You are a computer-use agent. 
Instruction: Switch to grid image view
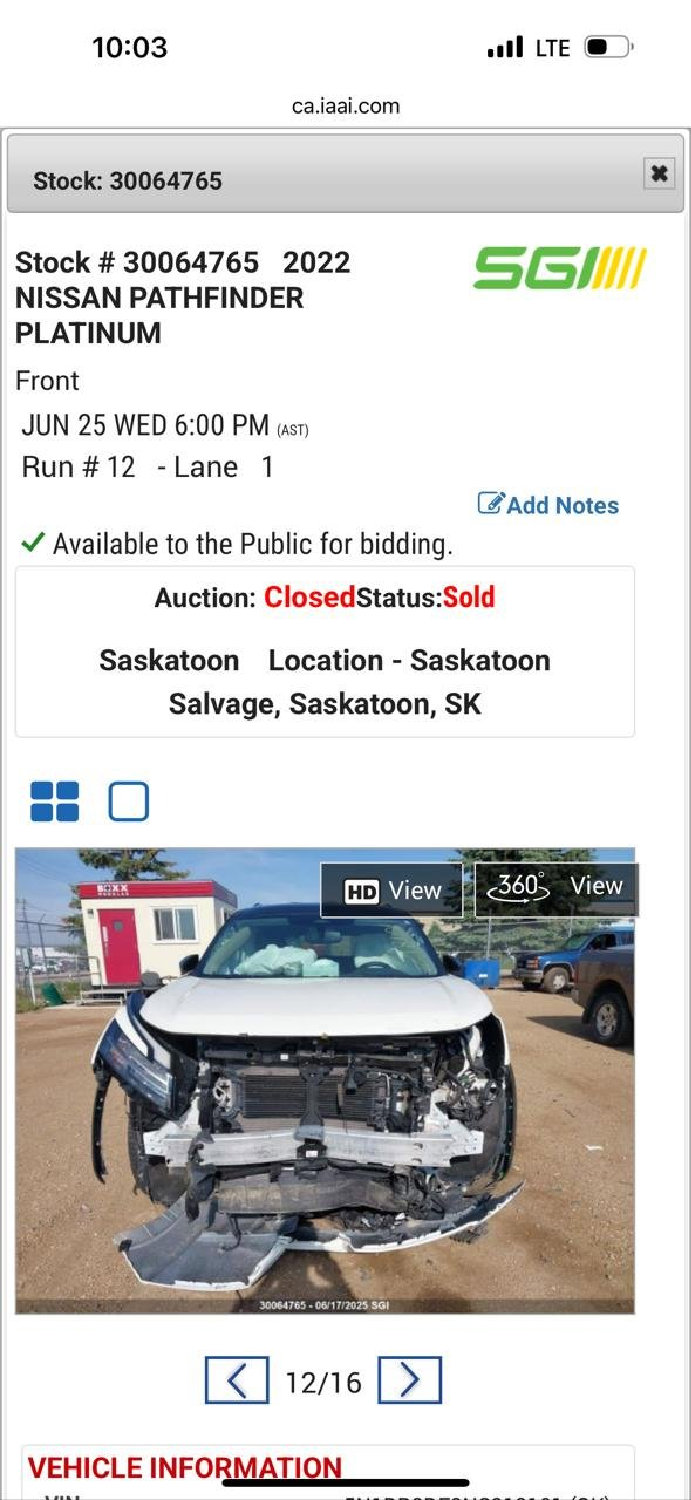click(55, 802)
